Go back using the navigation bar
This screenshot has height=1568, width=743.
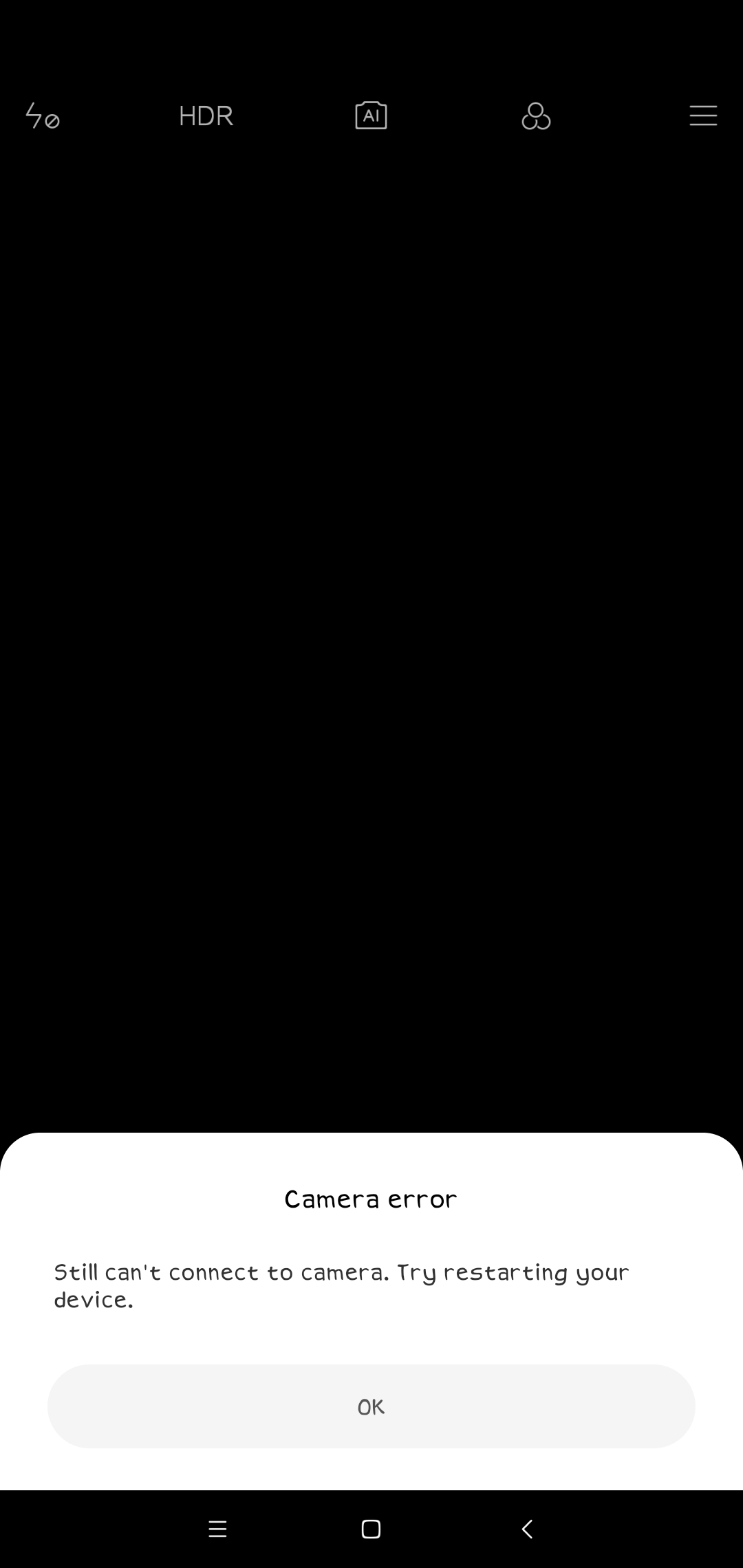[527, 1529]
